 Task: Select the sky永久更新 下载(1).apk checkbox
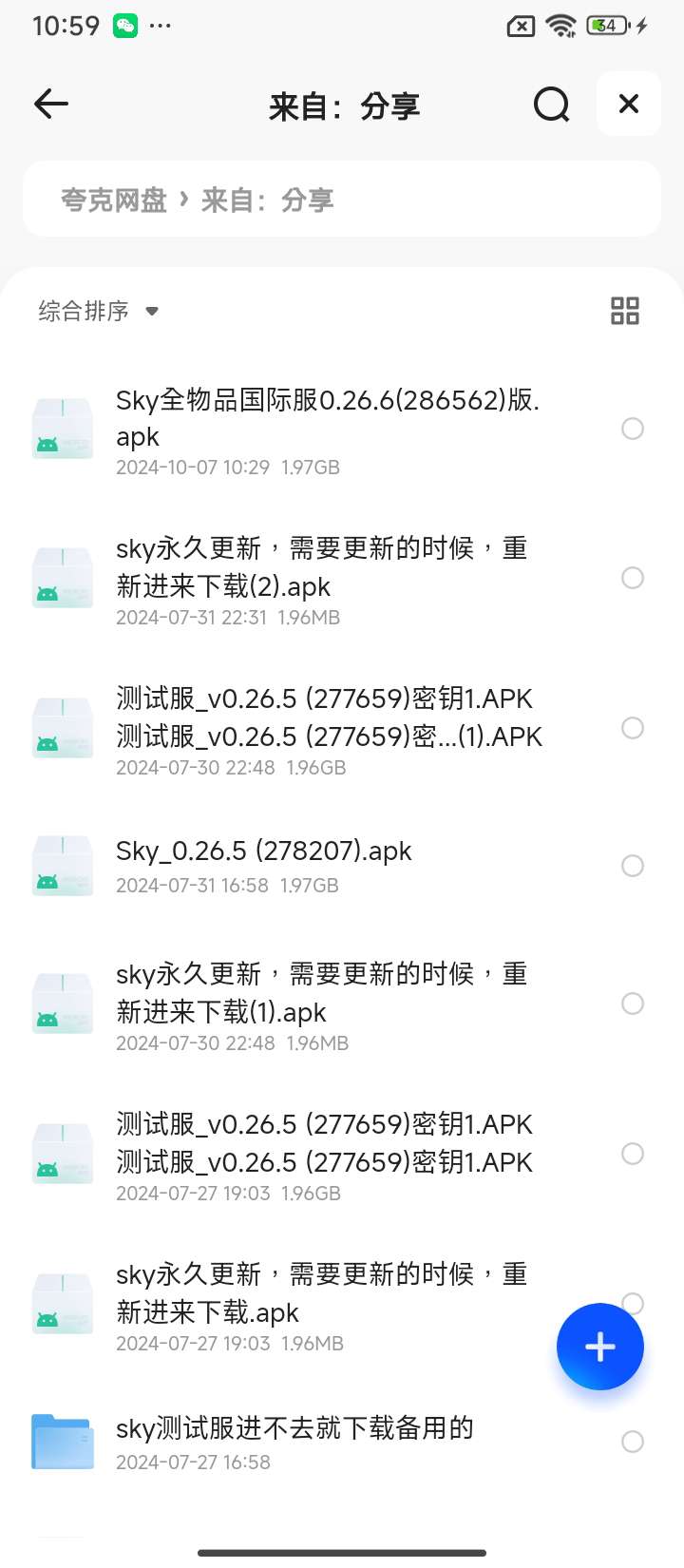[x=633, y=1004]
